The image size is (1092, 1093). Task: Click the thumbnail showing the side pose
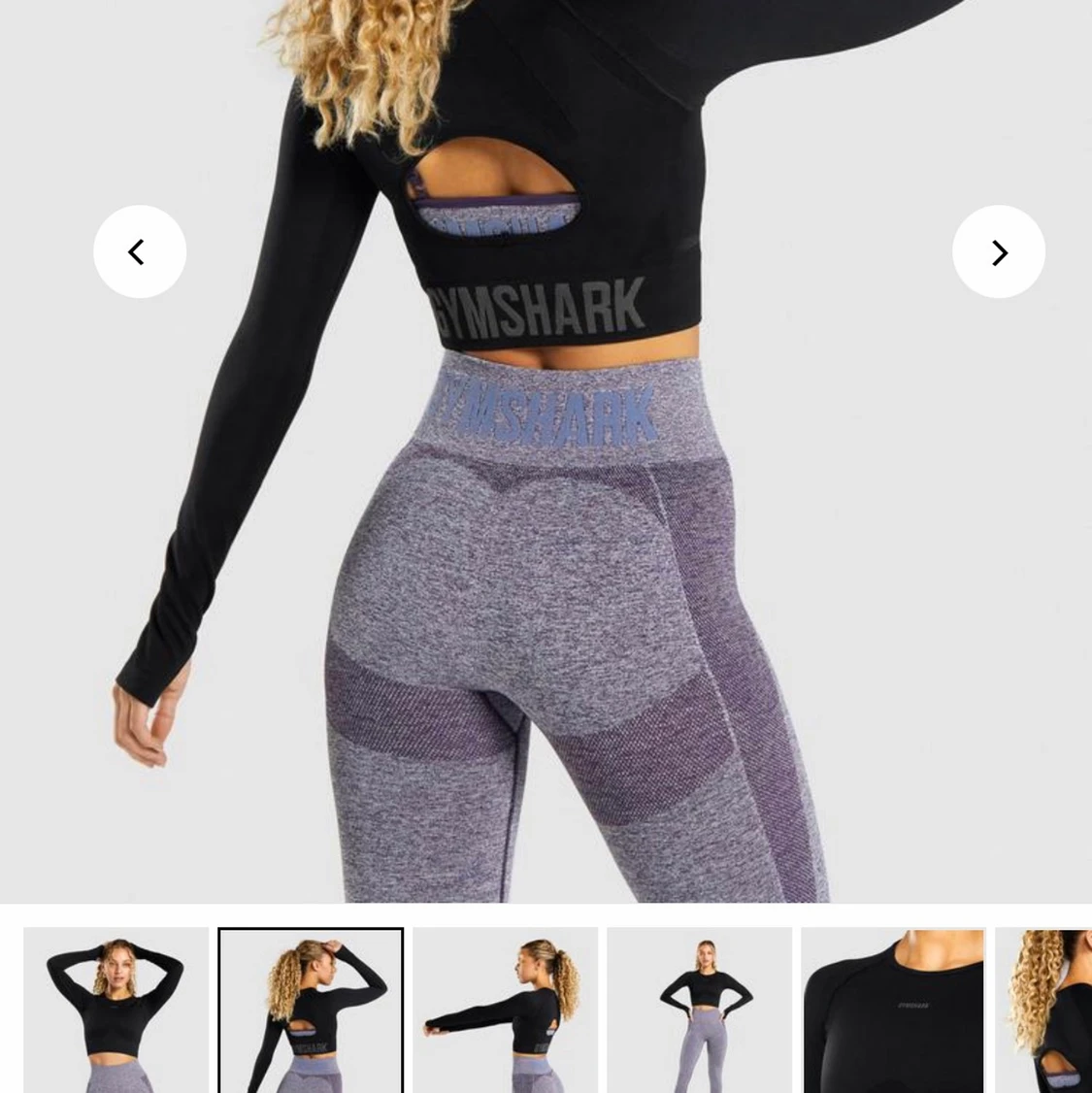tap(504, 1010)
